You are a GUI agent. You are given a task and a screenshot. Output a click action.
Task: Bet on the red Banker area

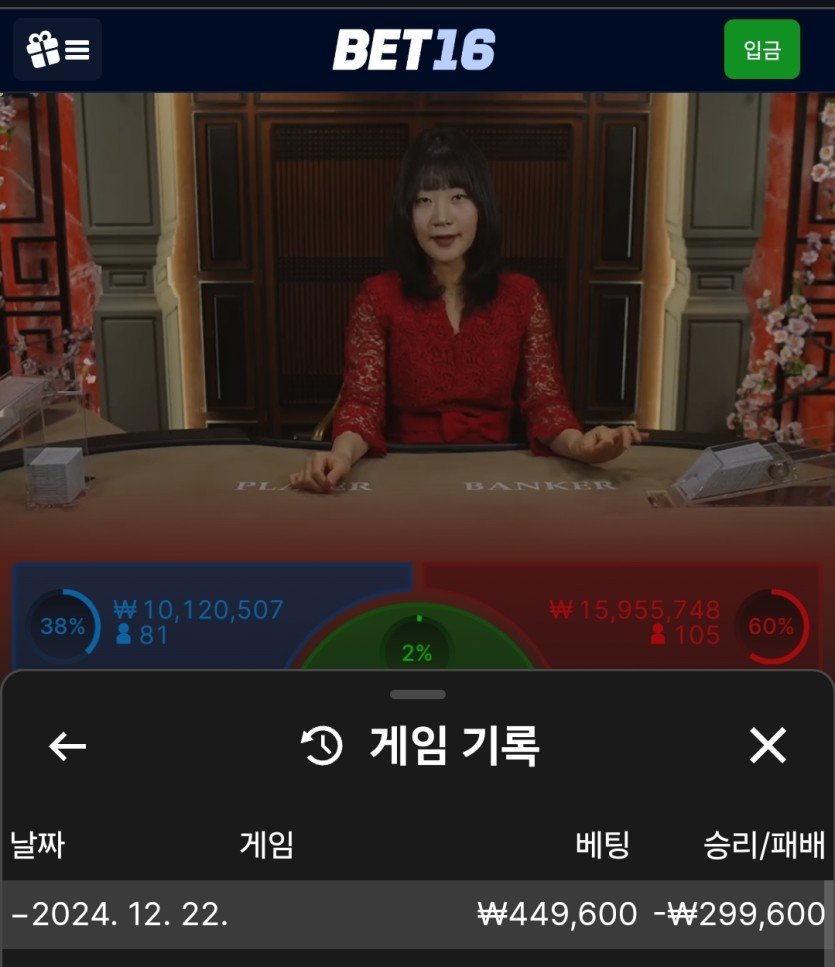[640, 620]
